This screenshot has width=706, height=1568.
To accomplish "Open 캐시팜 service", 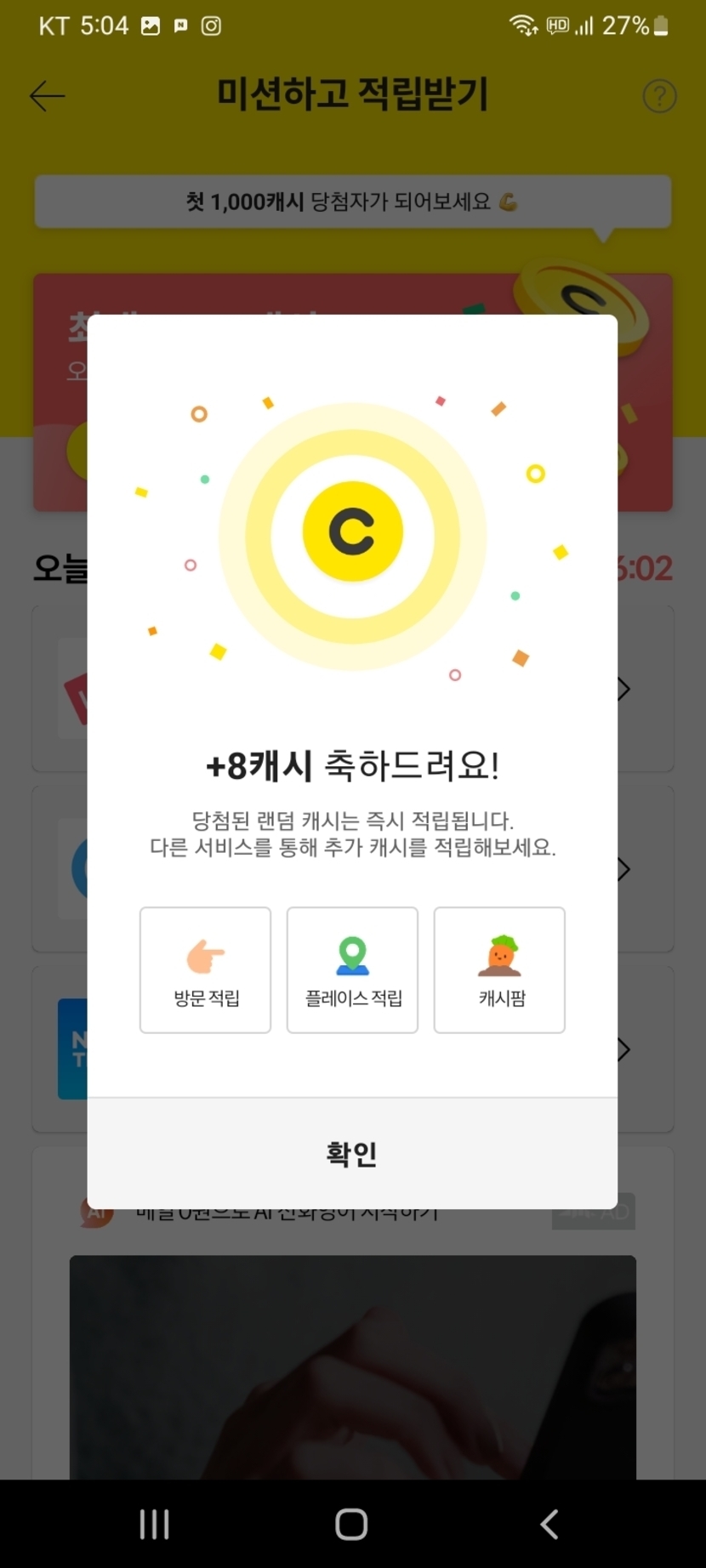I will (499, 970).
